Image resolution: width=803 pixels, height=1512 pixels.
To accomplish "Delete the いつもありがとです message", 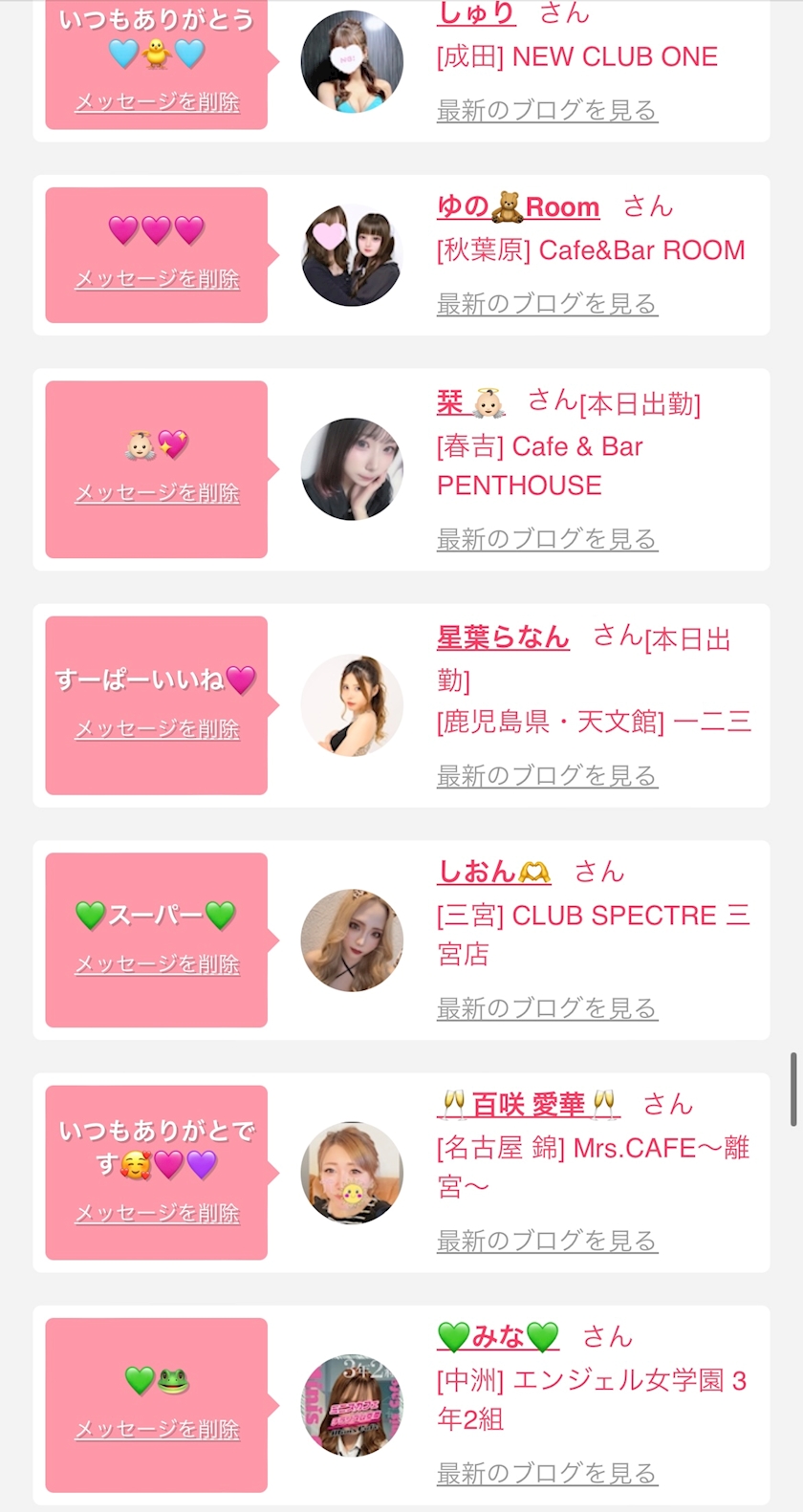I will (157, 1213).
